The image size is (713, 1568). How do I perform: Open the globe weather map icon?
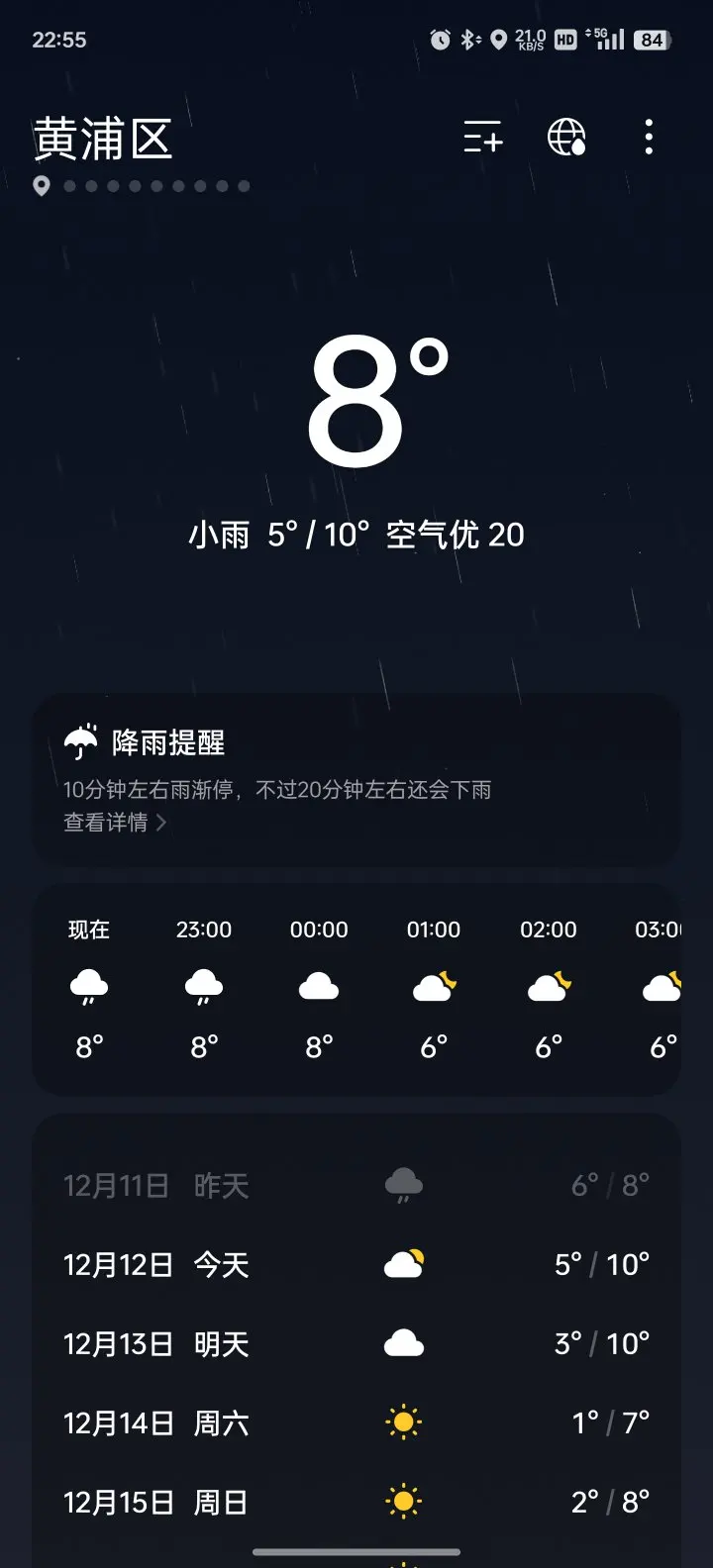[566, 137]
